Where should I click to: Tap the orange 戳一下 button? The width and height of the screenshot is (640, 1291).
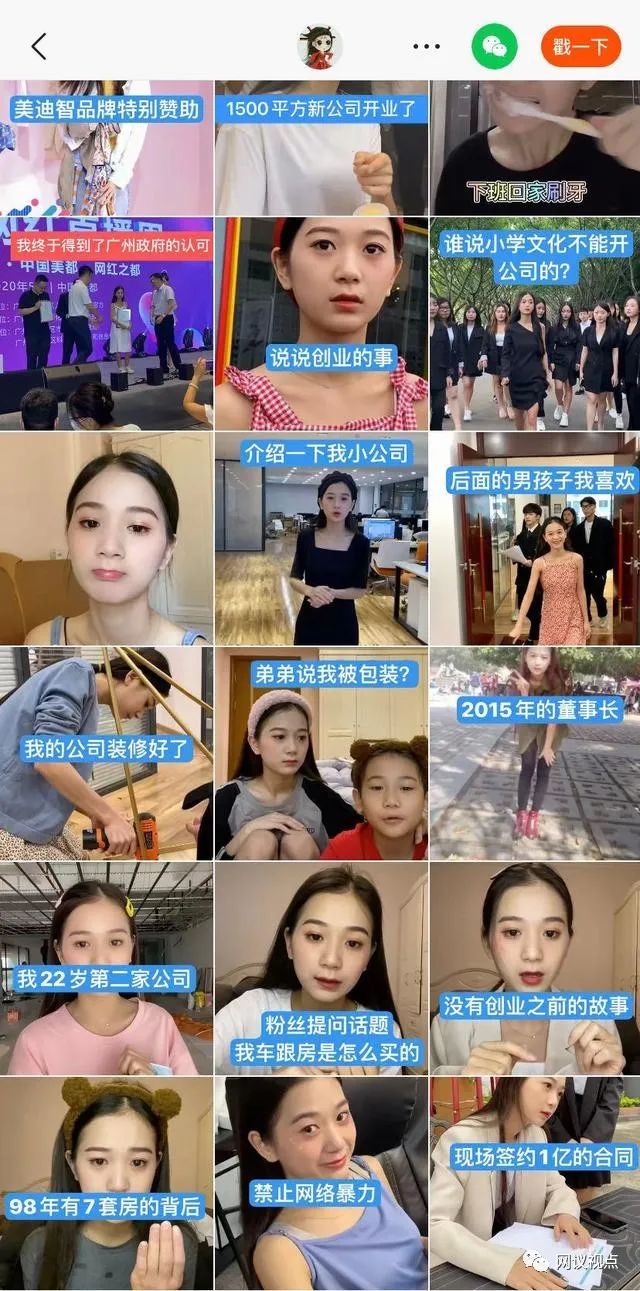click(581, 46)
